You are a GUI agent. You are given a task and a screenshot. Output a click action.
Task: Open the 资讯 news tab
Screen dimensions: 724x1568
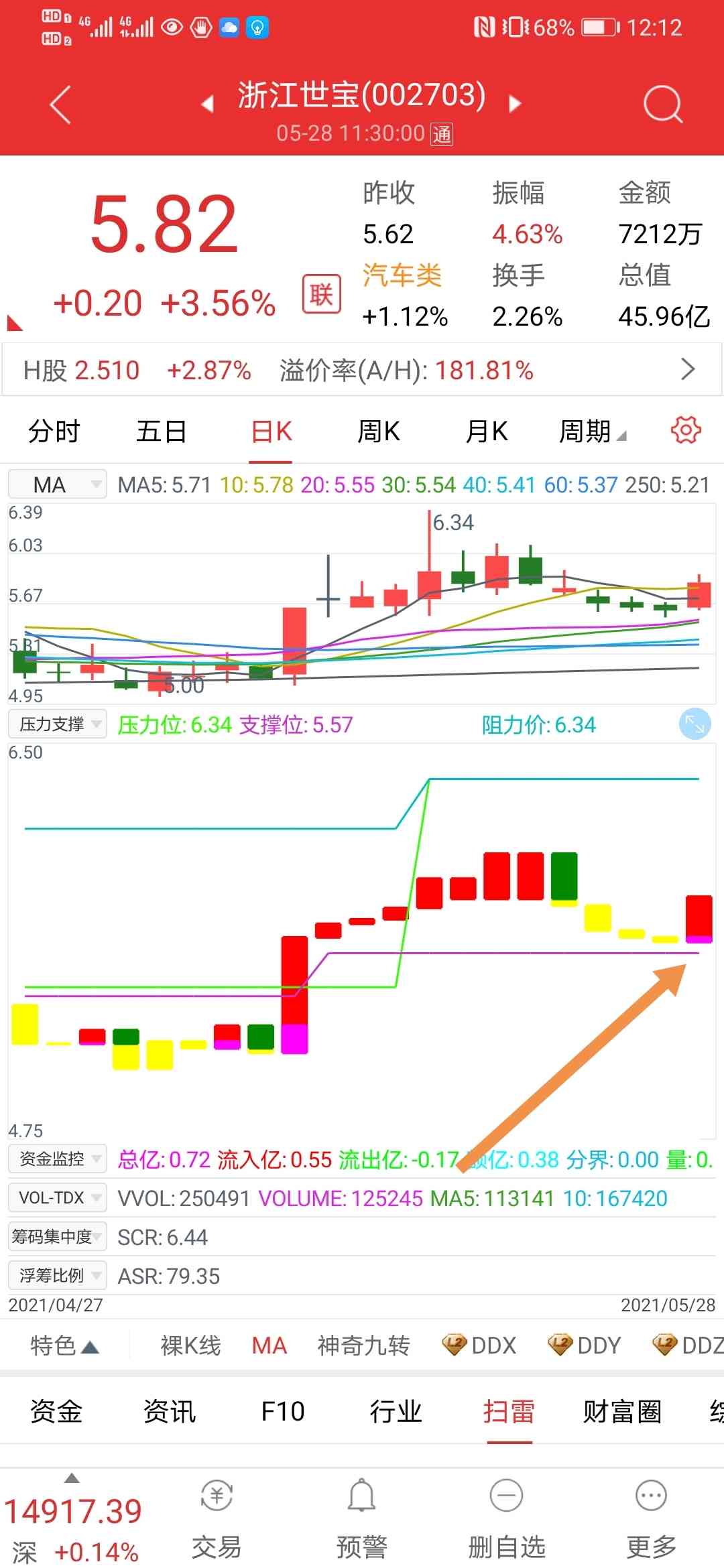point(170,1411)
